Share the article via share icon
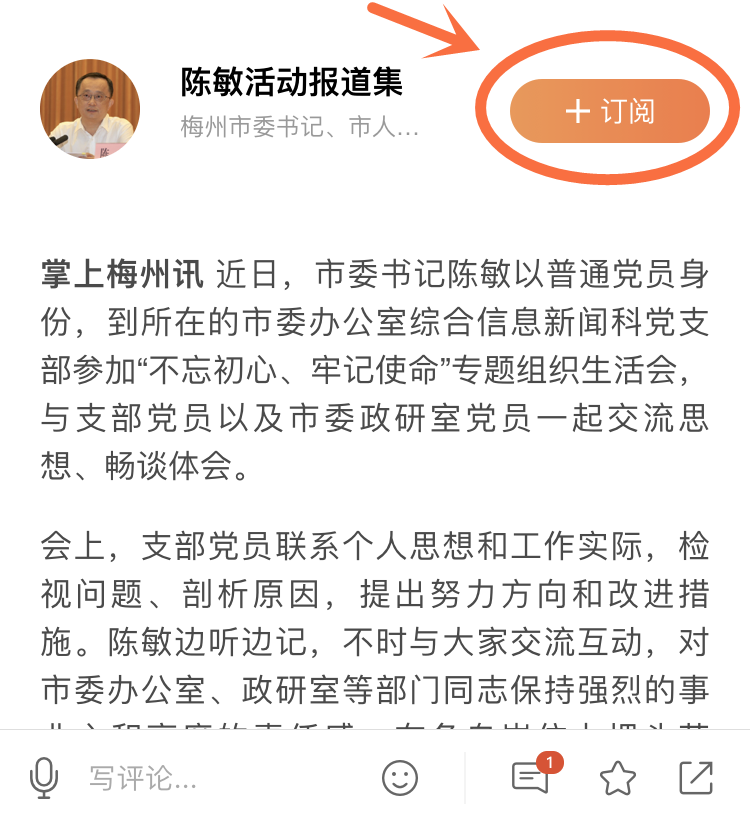 [694, 777]
